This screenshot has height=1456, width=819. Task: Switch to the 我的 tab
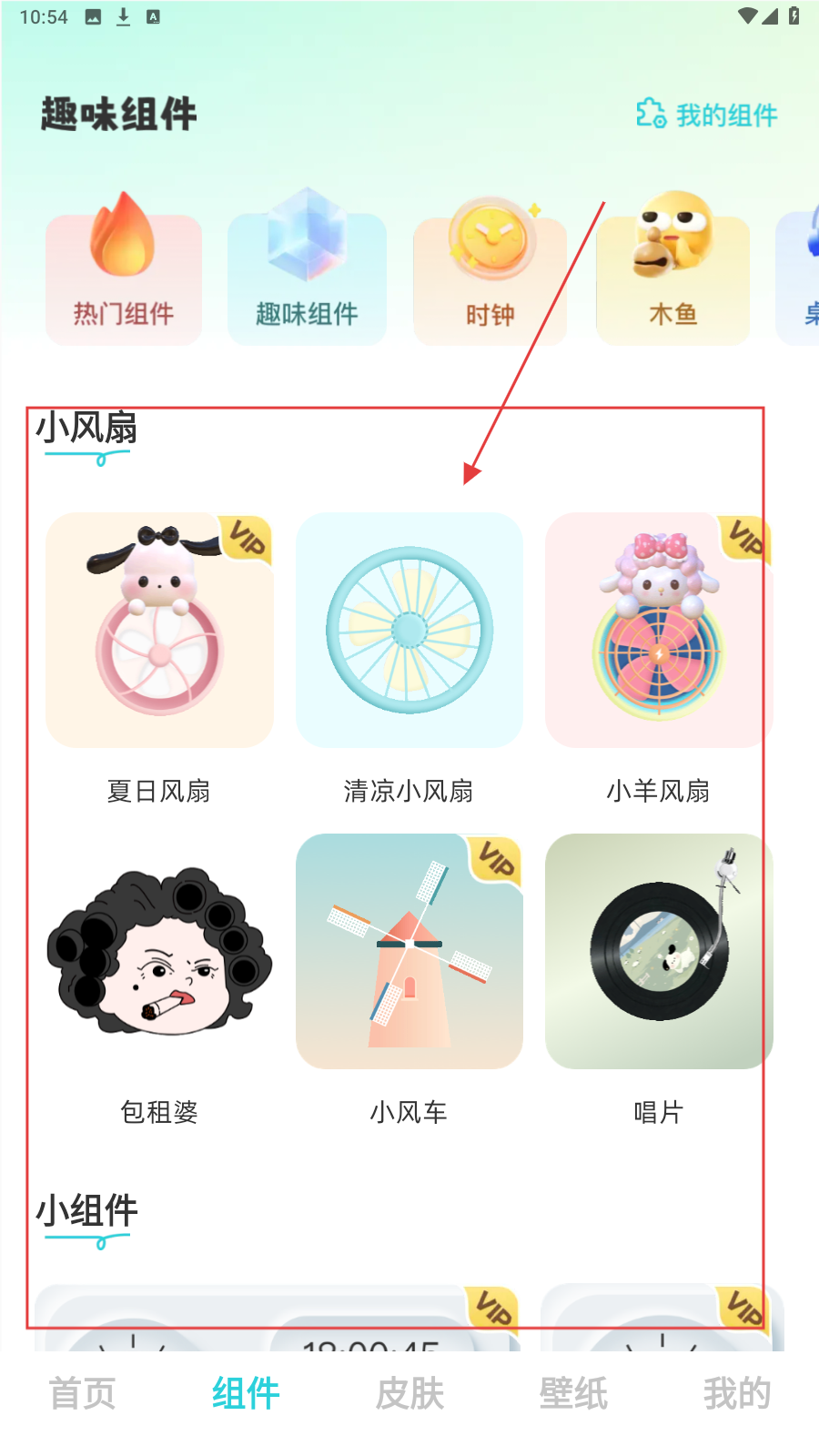pos(737,1393)
